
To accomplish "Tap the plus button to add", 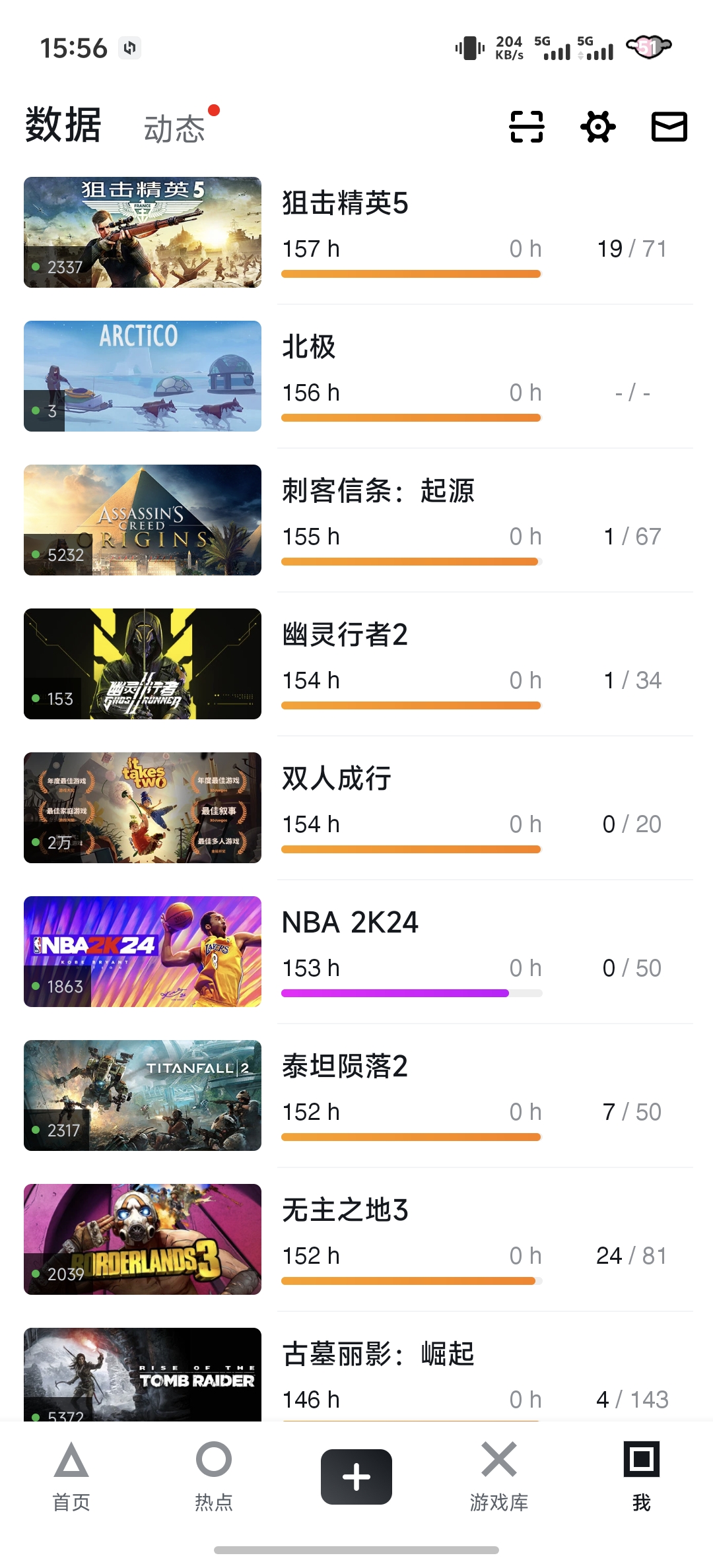I will (x=356, y=1477).
